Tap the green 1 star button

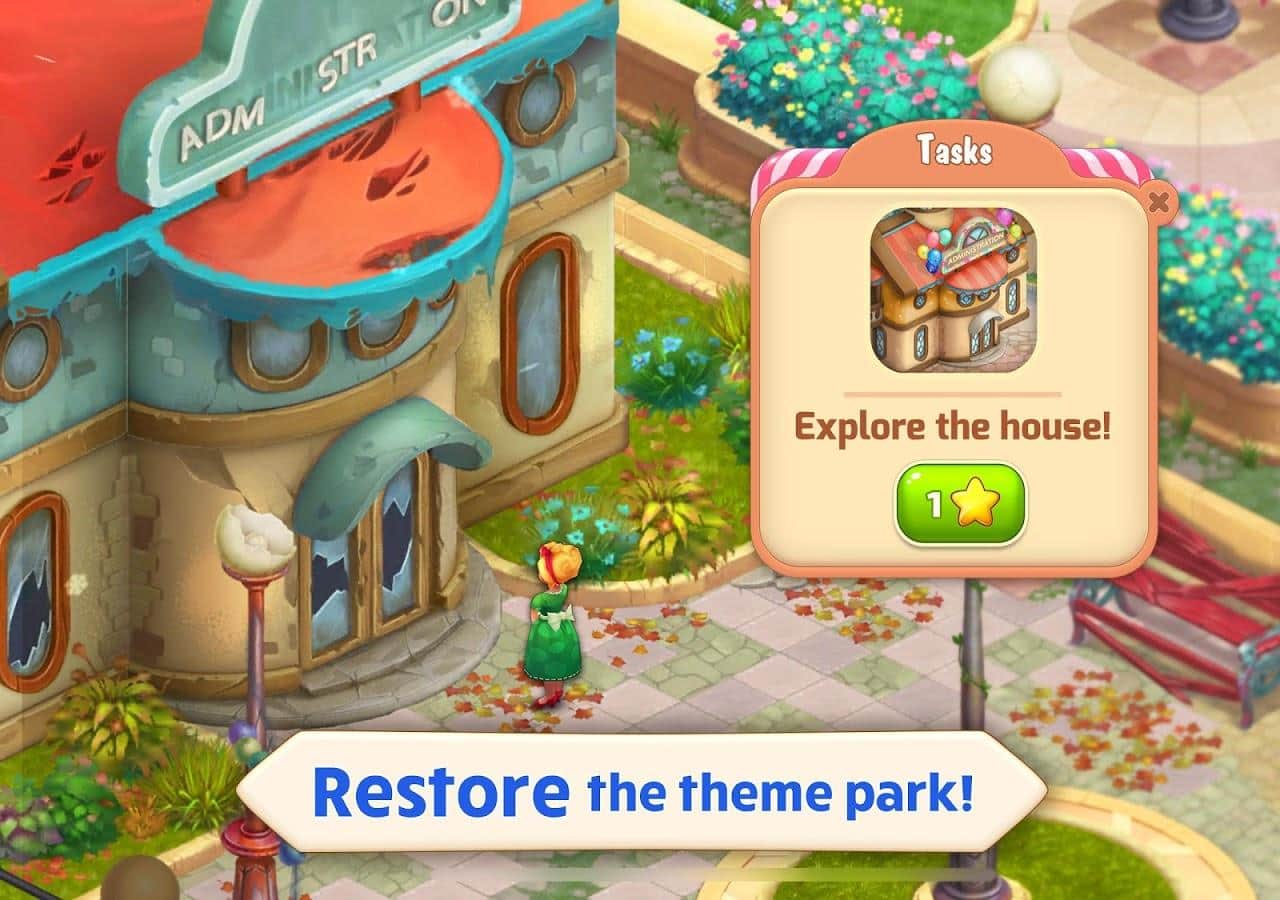click(x=960, y=504)
